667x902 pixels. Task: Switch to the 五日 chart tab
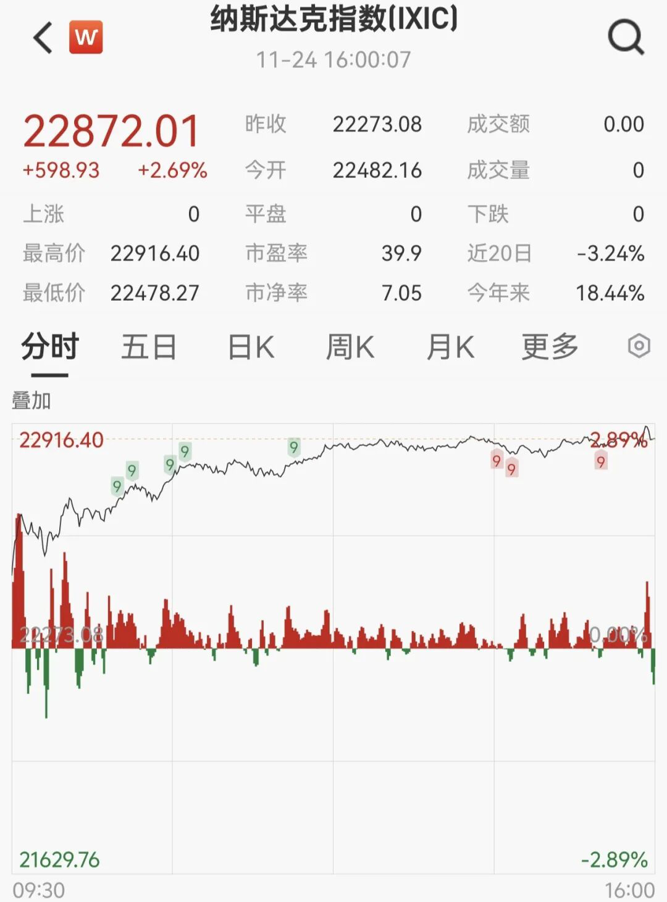coord(149,347)
